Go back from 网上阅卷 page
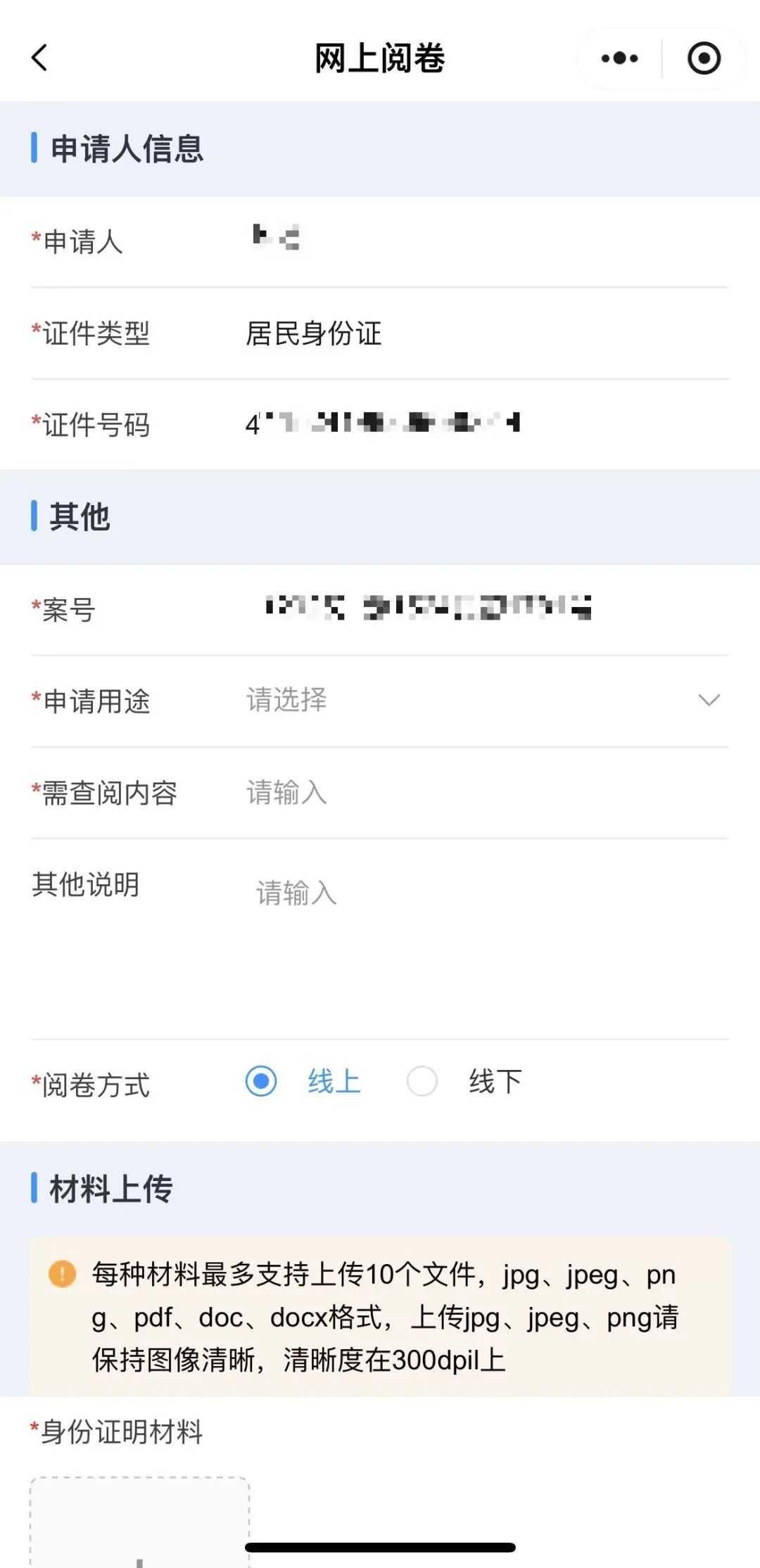Viewport: 760px width, 1568px height. coord(39,58)
